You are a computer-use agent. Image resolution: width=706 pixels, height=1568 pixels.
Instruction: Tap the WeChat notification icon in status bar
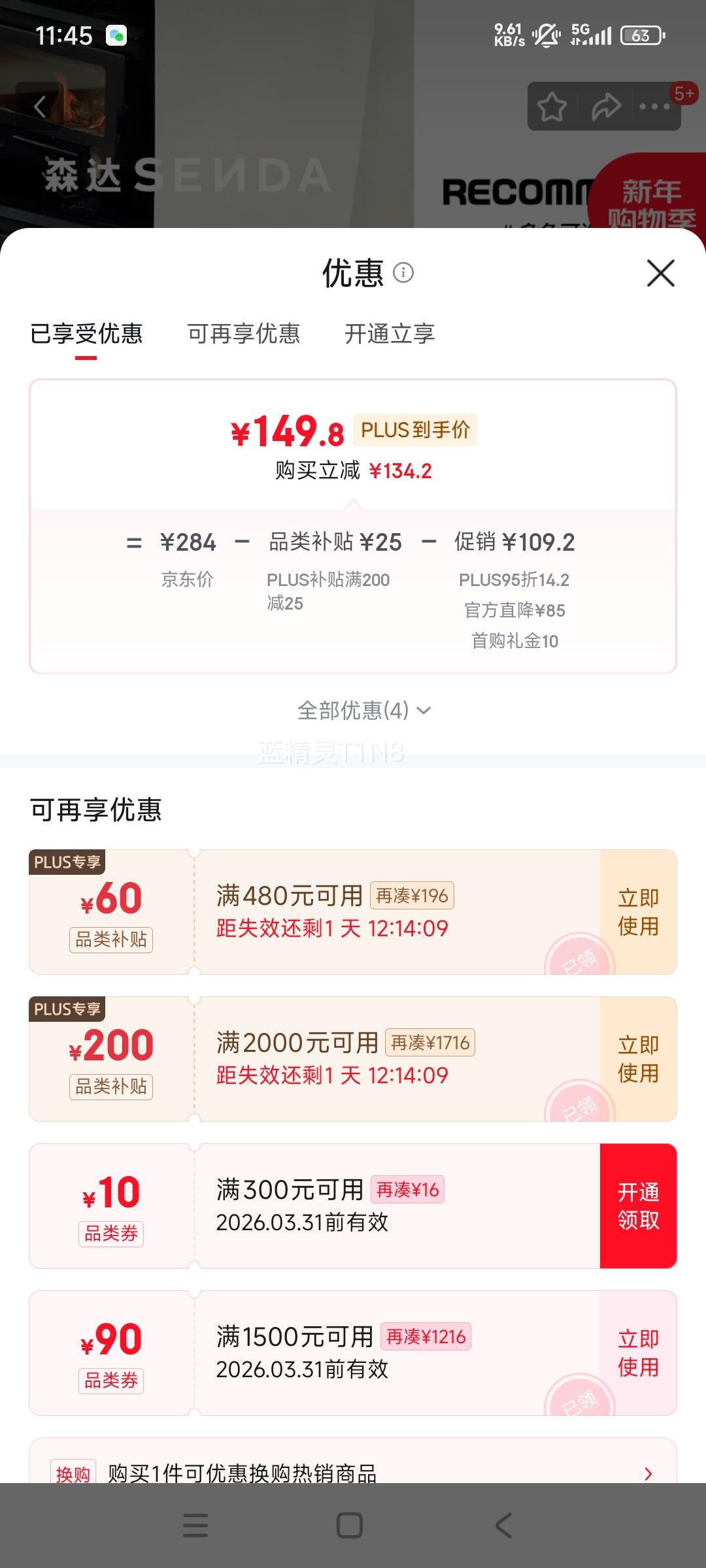(115, 35)
